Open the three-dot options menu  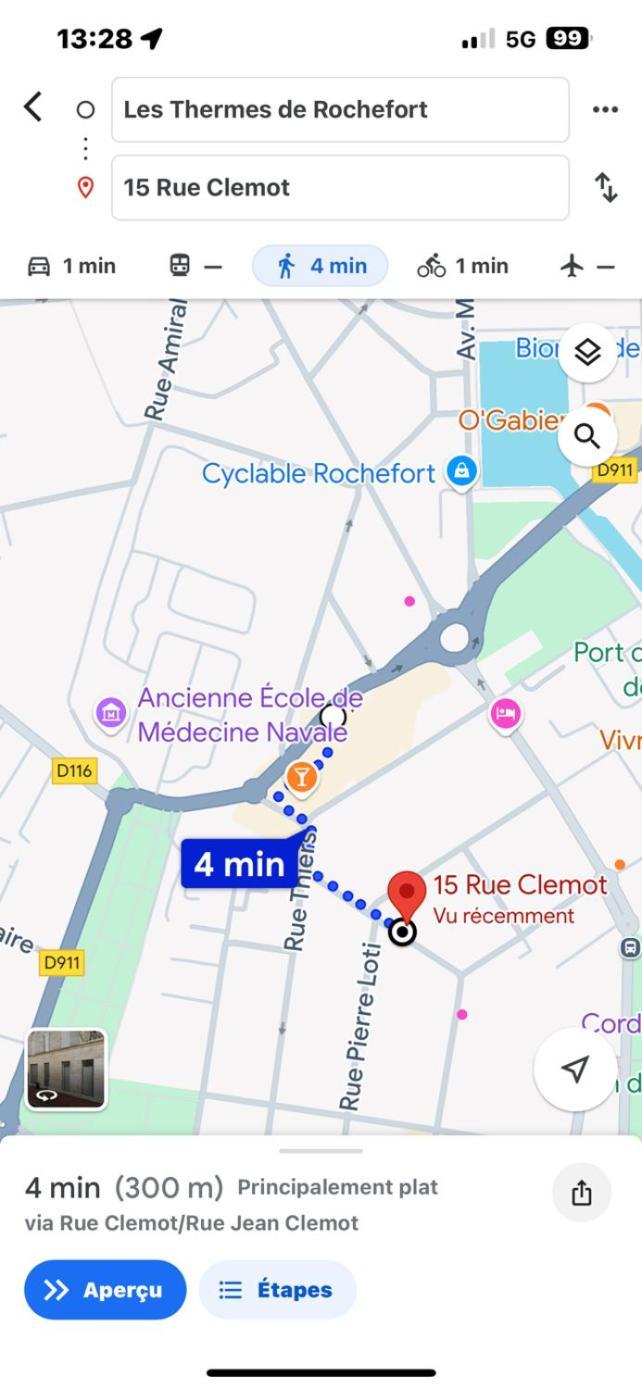point(605,110)
